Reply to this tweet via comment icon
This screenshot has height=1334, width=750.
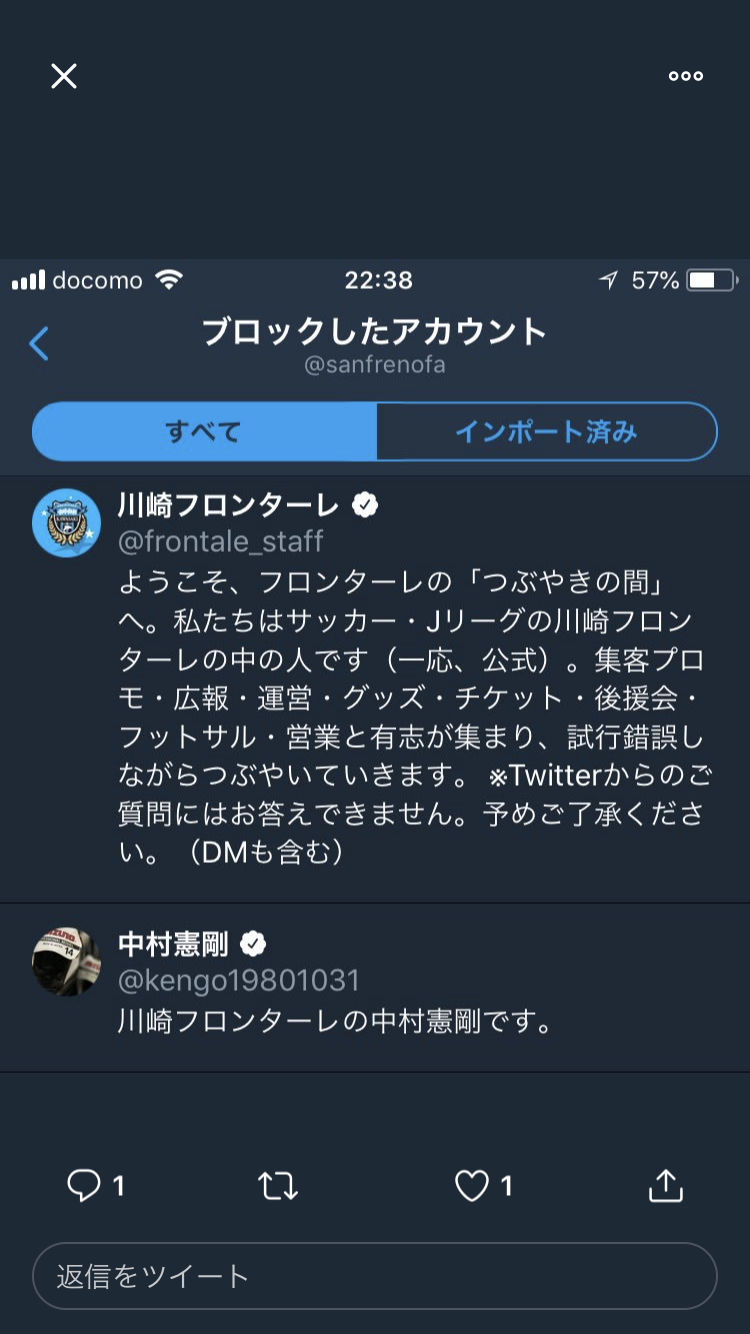[x=84, y=1186]
